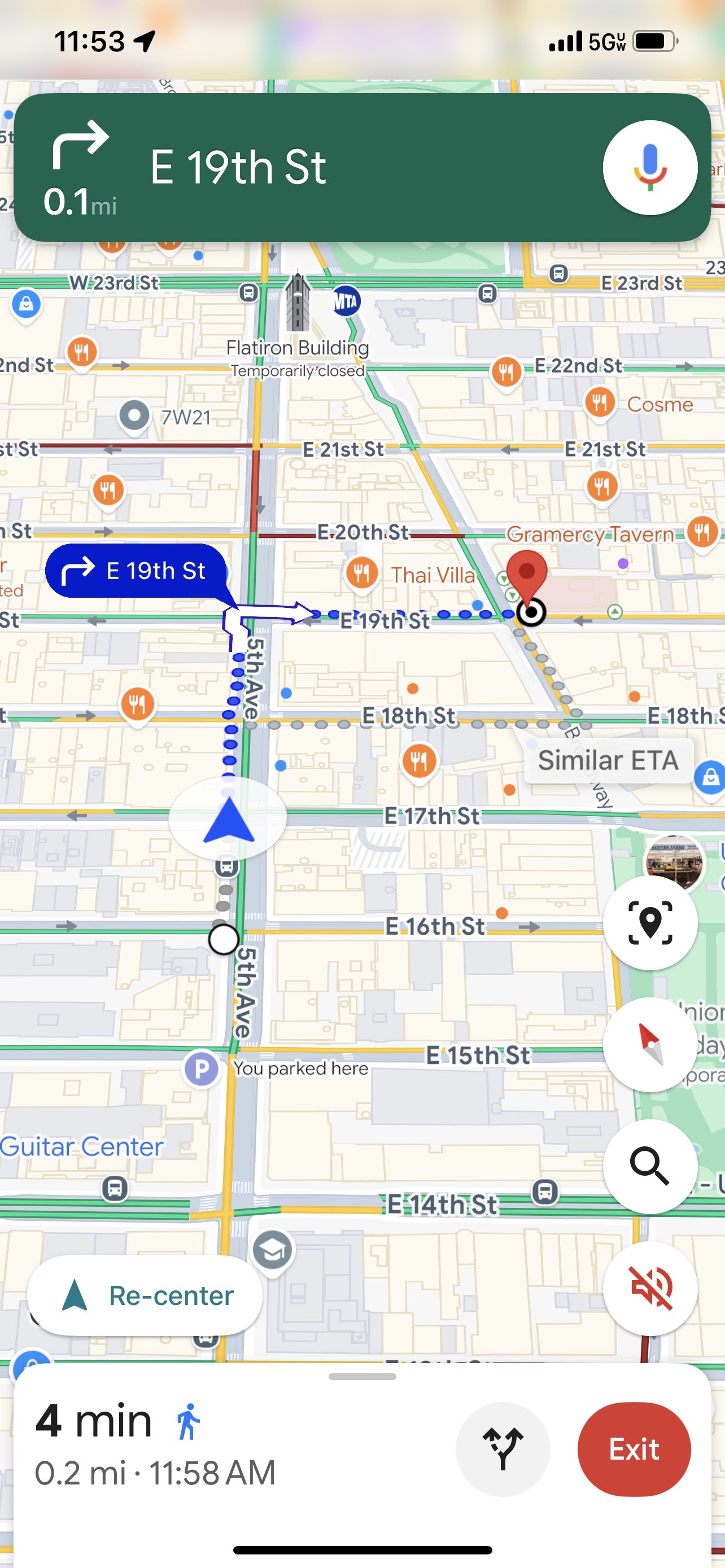Select the Similar ETA alternate route
This screenshot has width=725, height=1568.
tap(608, 760)
